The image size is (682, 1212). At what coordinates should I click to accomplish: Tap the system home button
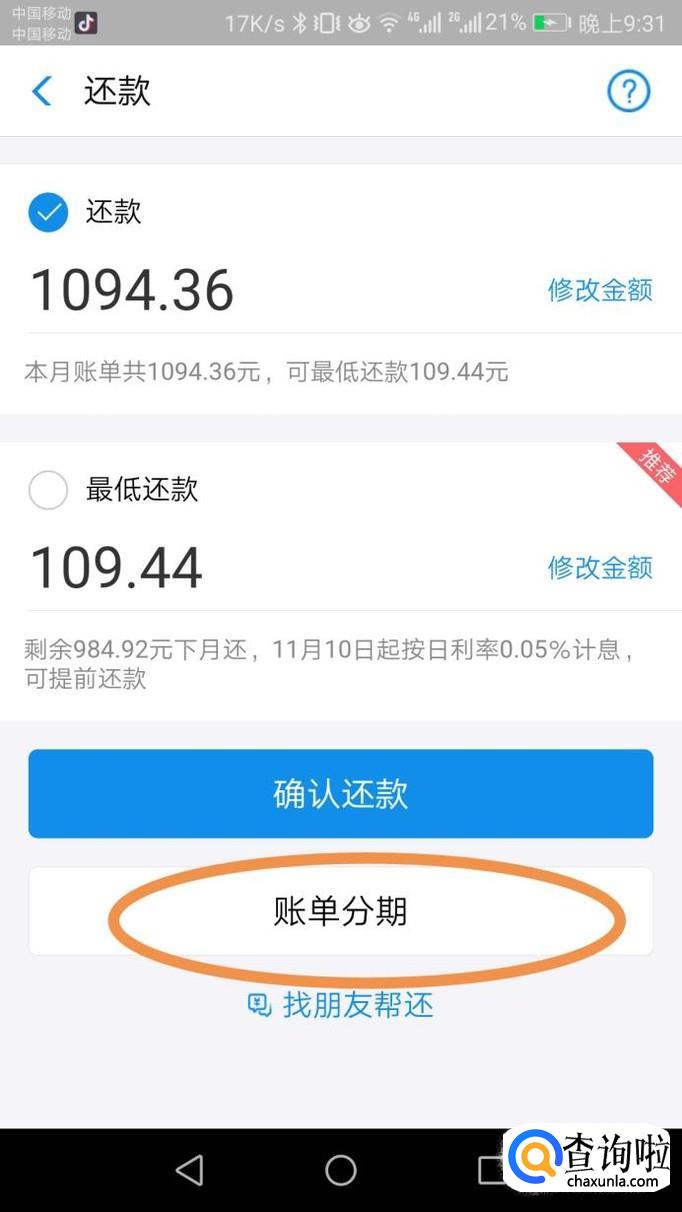(x=341, y=1170)
